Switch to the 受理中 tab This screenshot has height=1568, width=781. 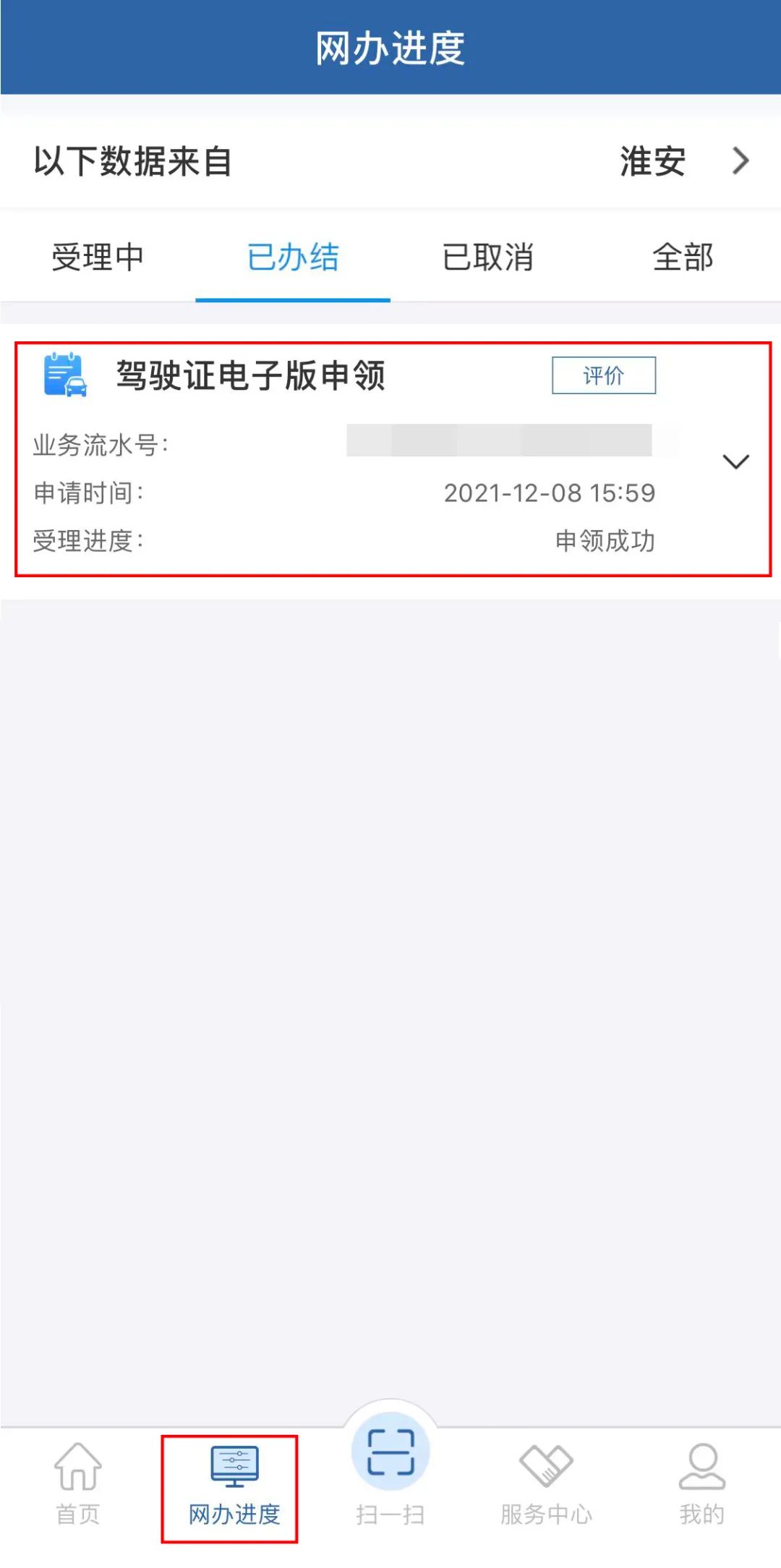[x=98, y=257]
